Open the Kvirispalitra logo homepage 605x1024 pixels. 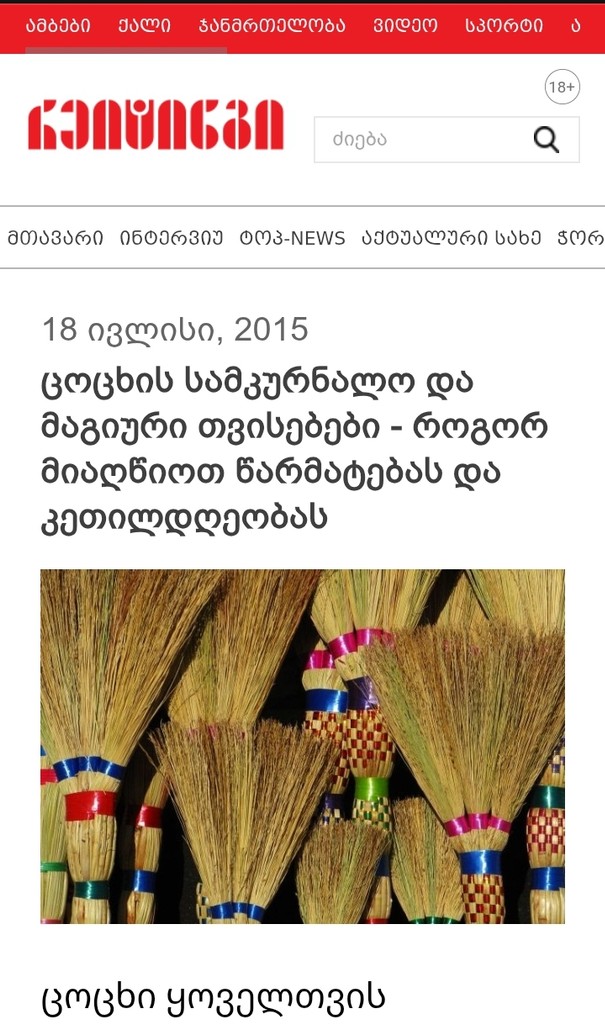tap(156, 126)
